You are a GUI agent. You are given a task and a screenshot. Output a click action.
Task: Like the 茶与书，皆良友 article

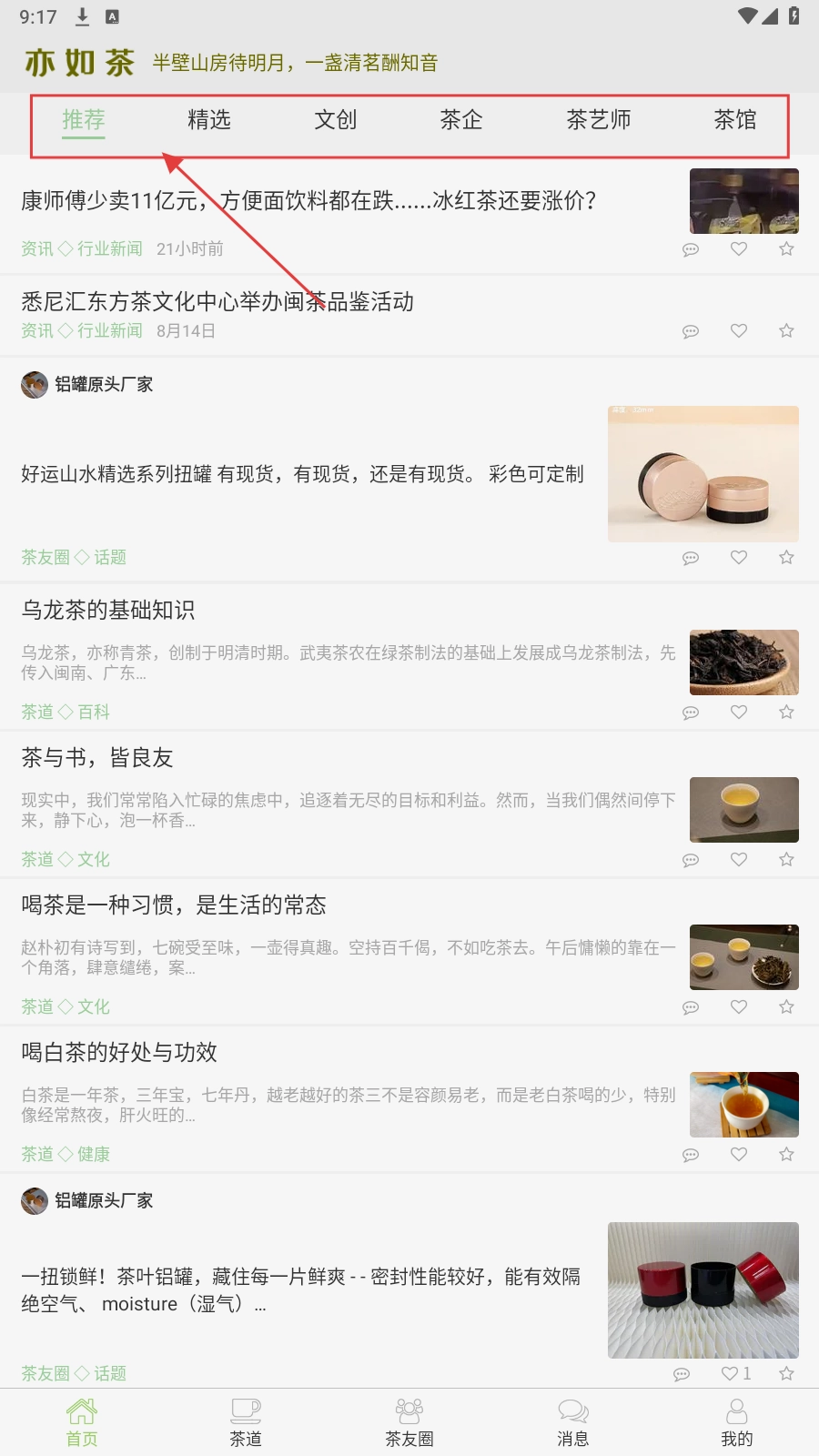point(738,860)
